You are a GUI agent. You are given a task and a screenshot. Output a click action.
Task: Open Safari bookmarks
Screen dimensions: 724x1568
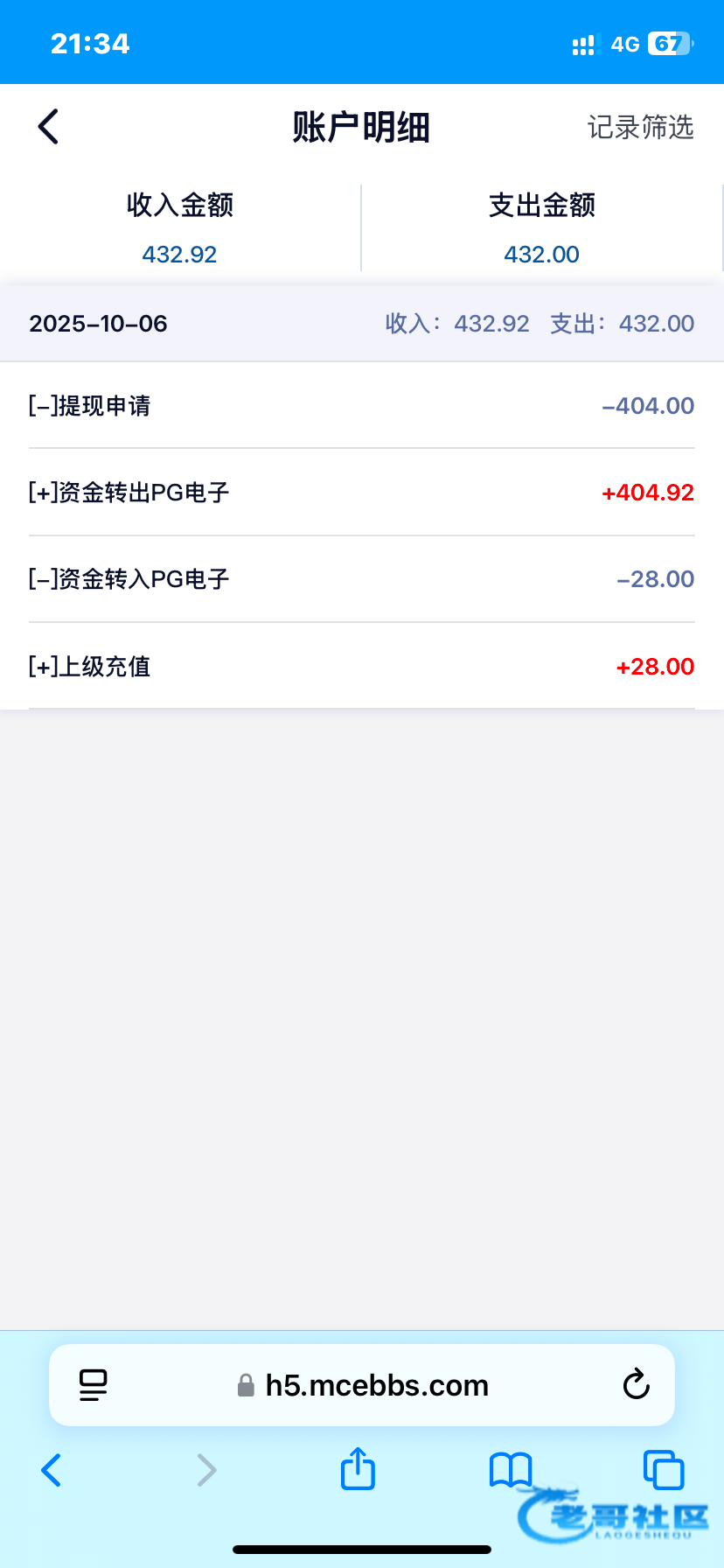click(x=511, y=1470)
